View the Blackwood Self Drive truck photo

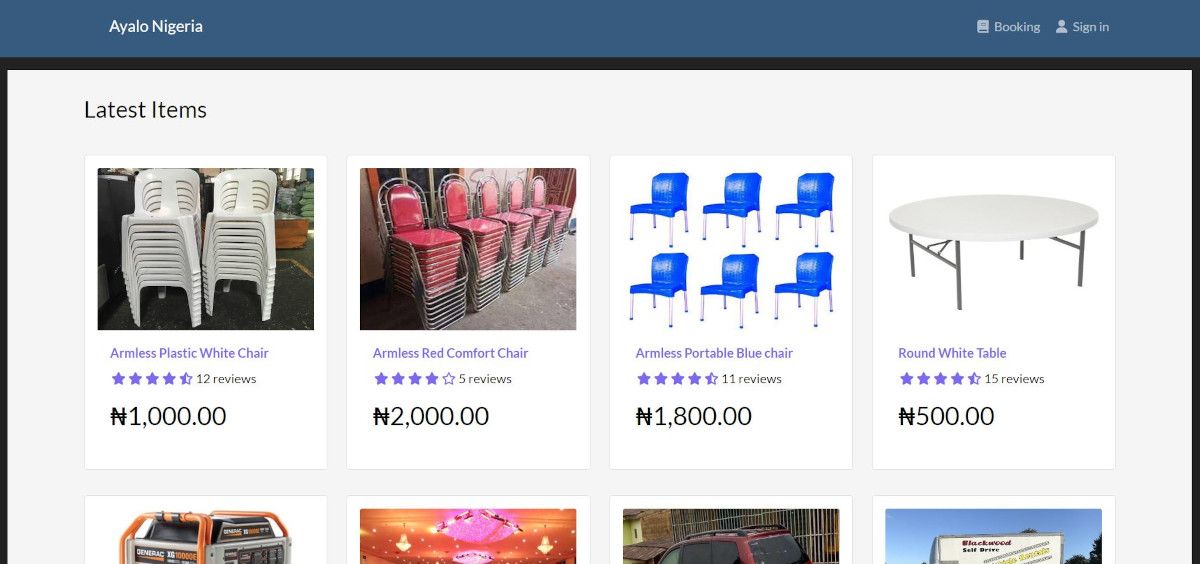coord(993,537)
